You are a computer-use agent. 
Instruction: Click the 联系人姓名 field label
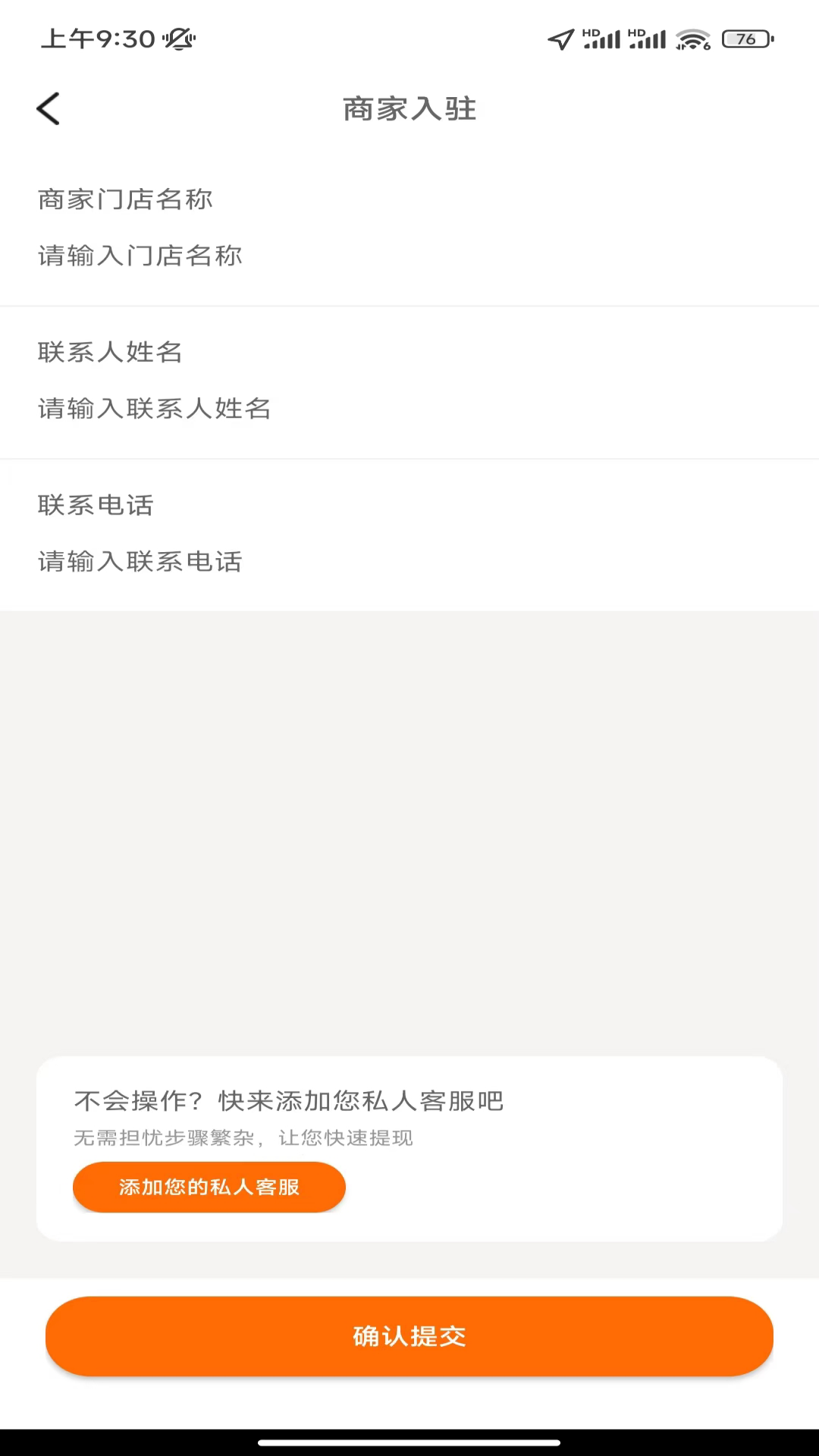coord(110,353)
